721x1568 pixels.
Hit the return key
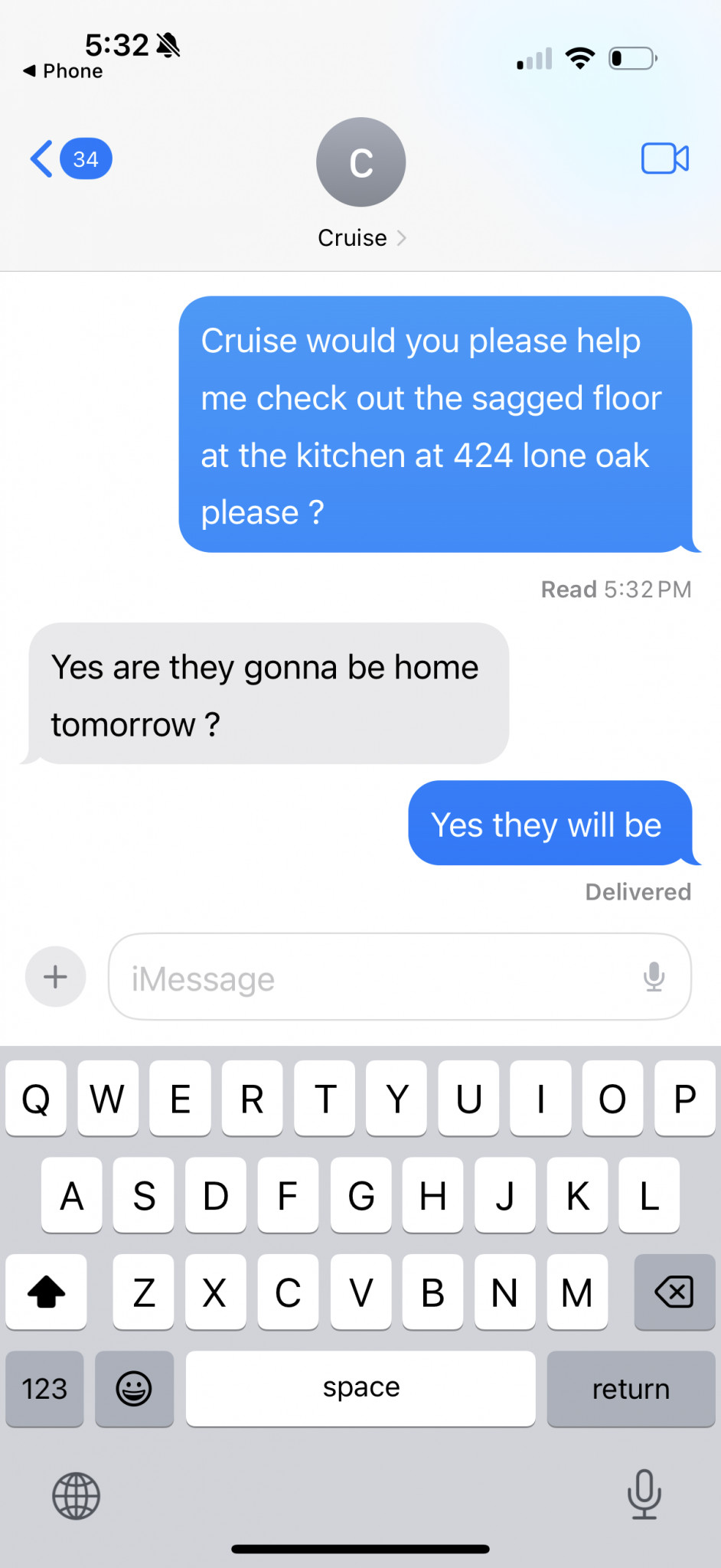pyautogui.click(x=631, y=1388)
